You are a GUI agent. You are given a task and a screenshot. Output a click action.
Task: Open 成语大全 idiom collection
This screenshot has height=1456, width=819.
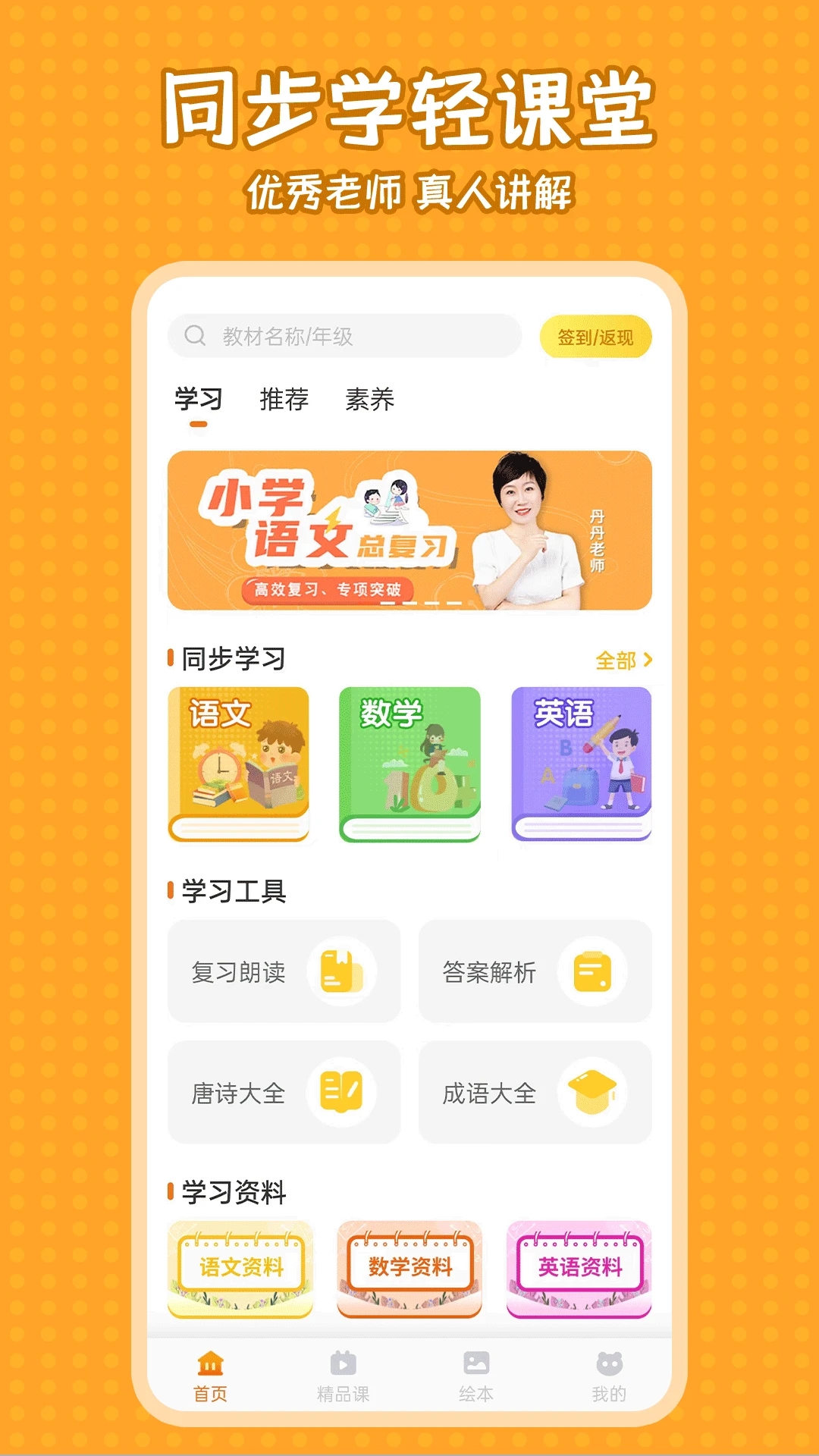click(x=536, y=1092)
